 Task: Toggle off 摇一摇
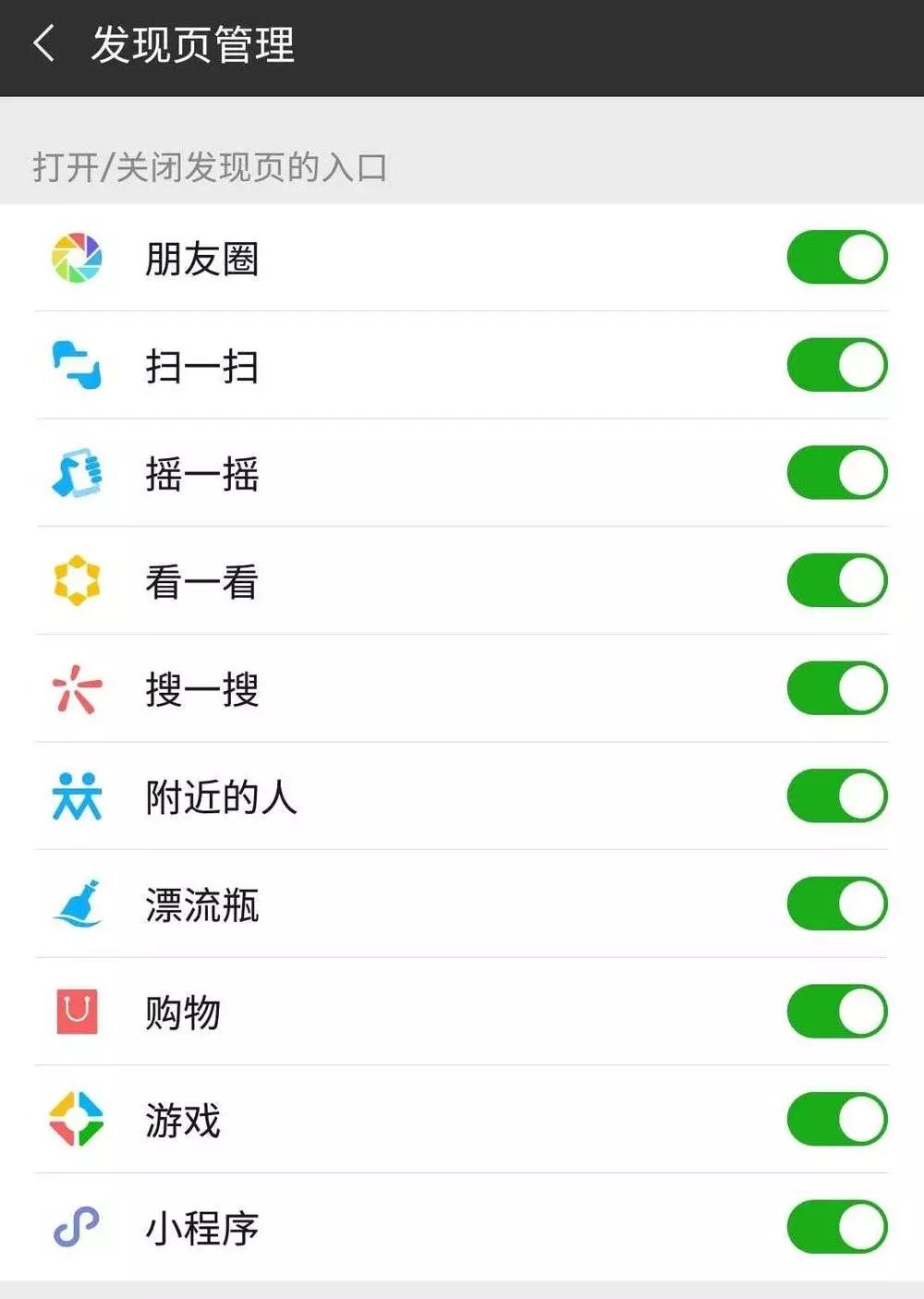[x=836, y=473]
